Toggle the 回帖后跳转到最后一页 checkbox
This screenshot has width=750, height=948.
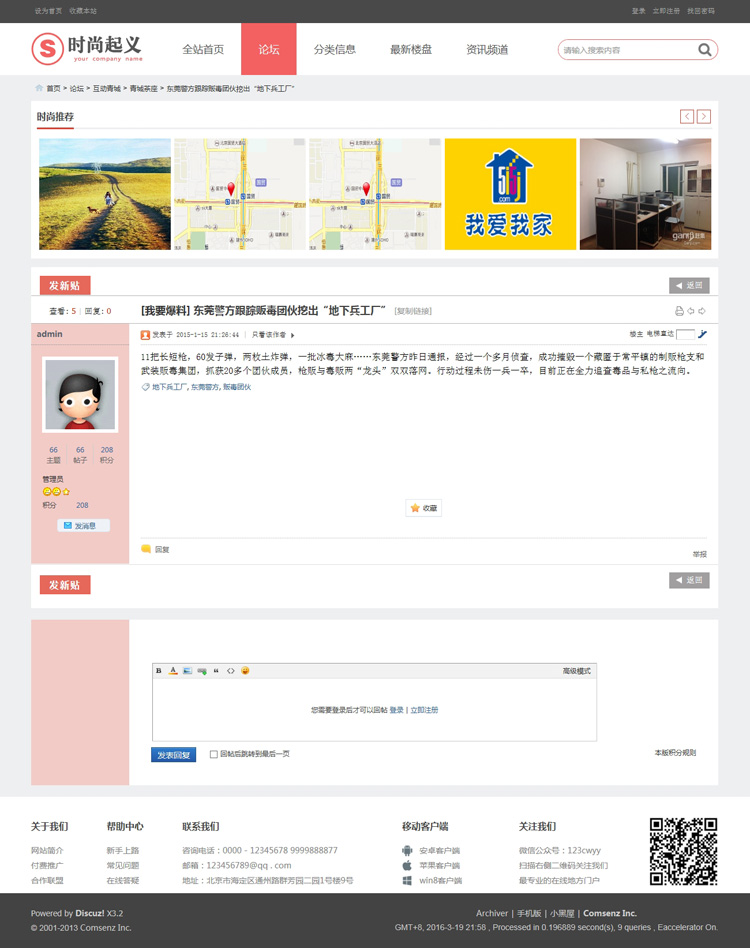[x=214, y=755]
